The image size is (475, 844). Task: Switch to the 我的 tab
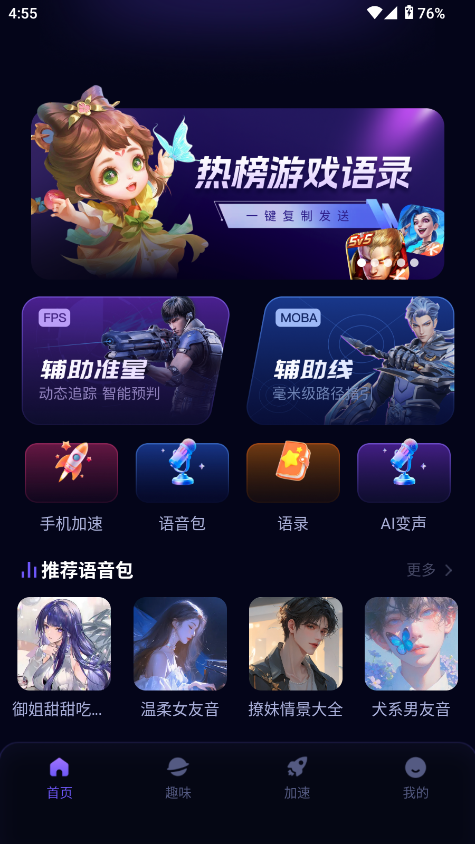415,778
